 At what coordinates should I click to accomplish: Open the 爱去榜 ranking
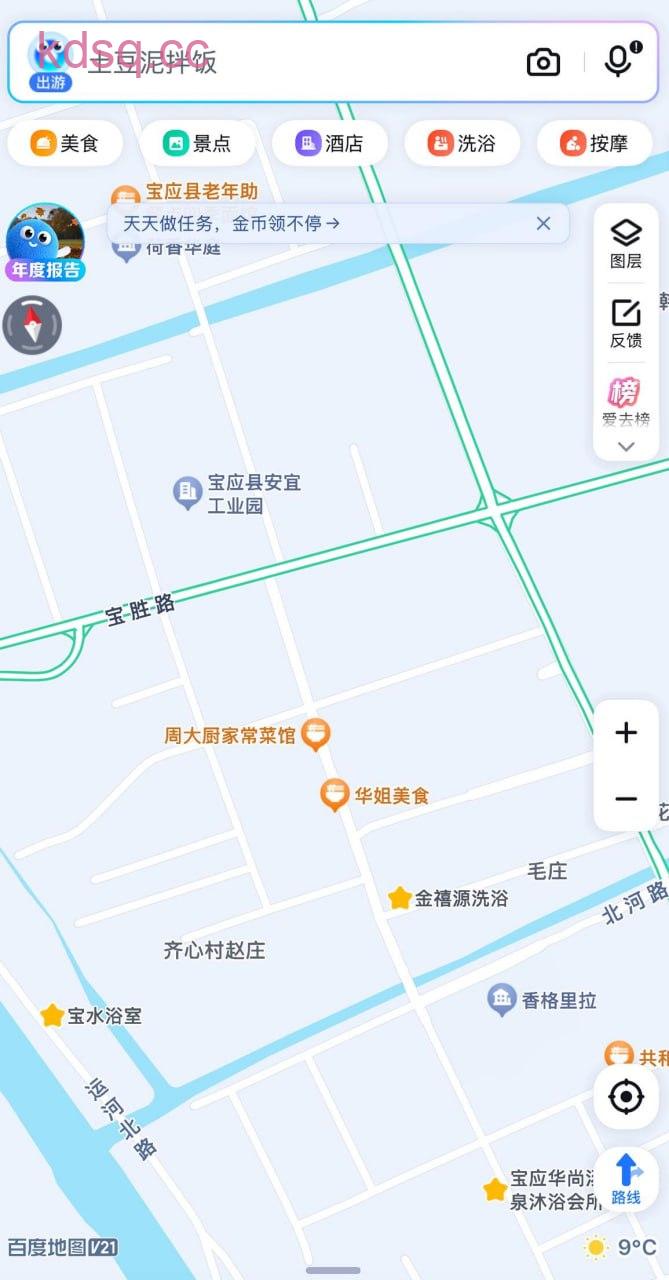click(626, 402)
